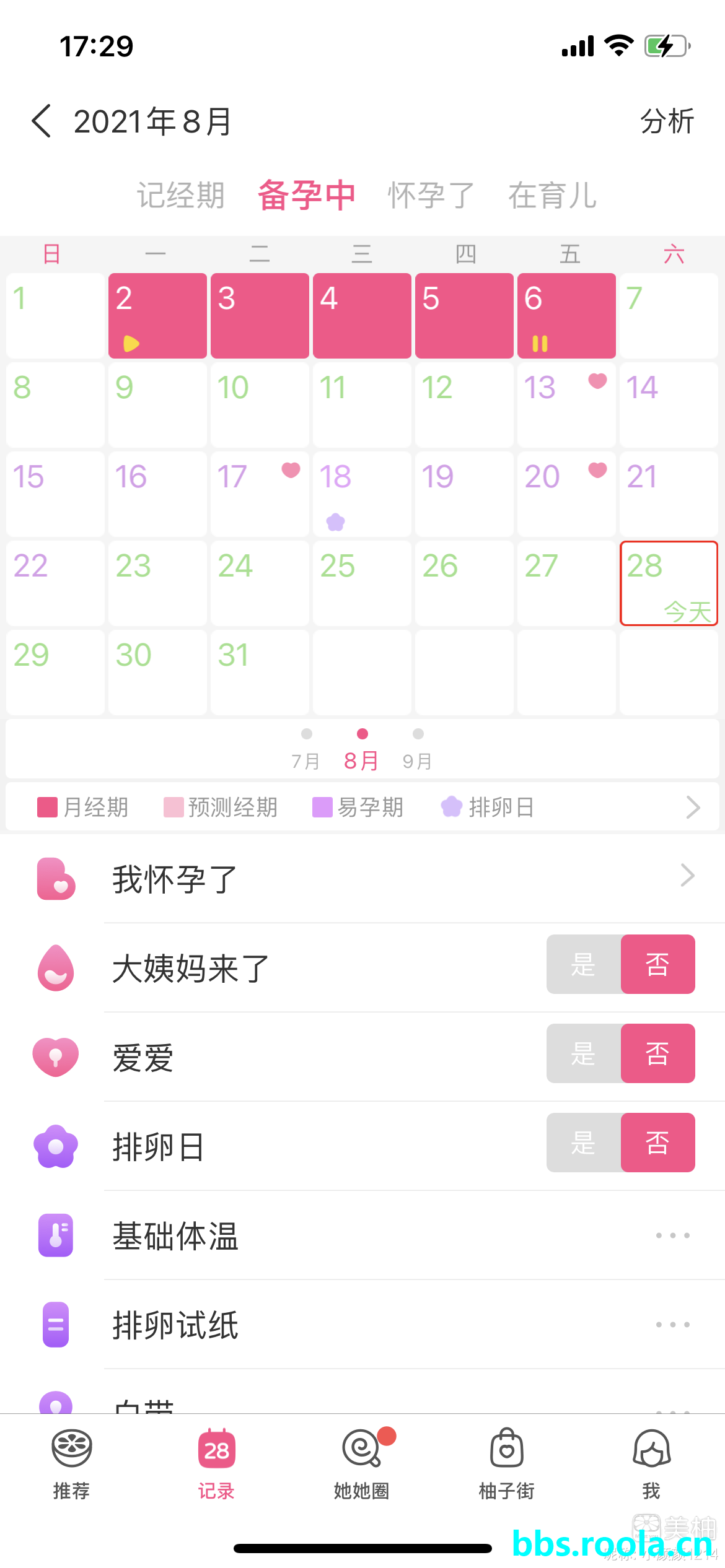This screenshot has height=1568, width=725.
Task: Expand the calendar legend chevron
Action: 693,807
